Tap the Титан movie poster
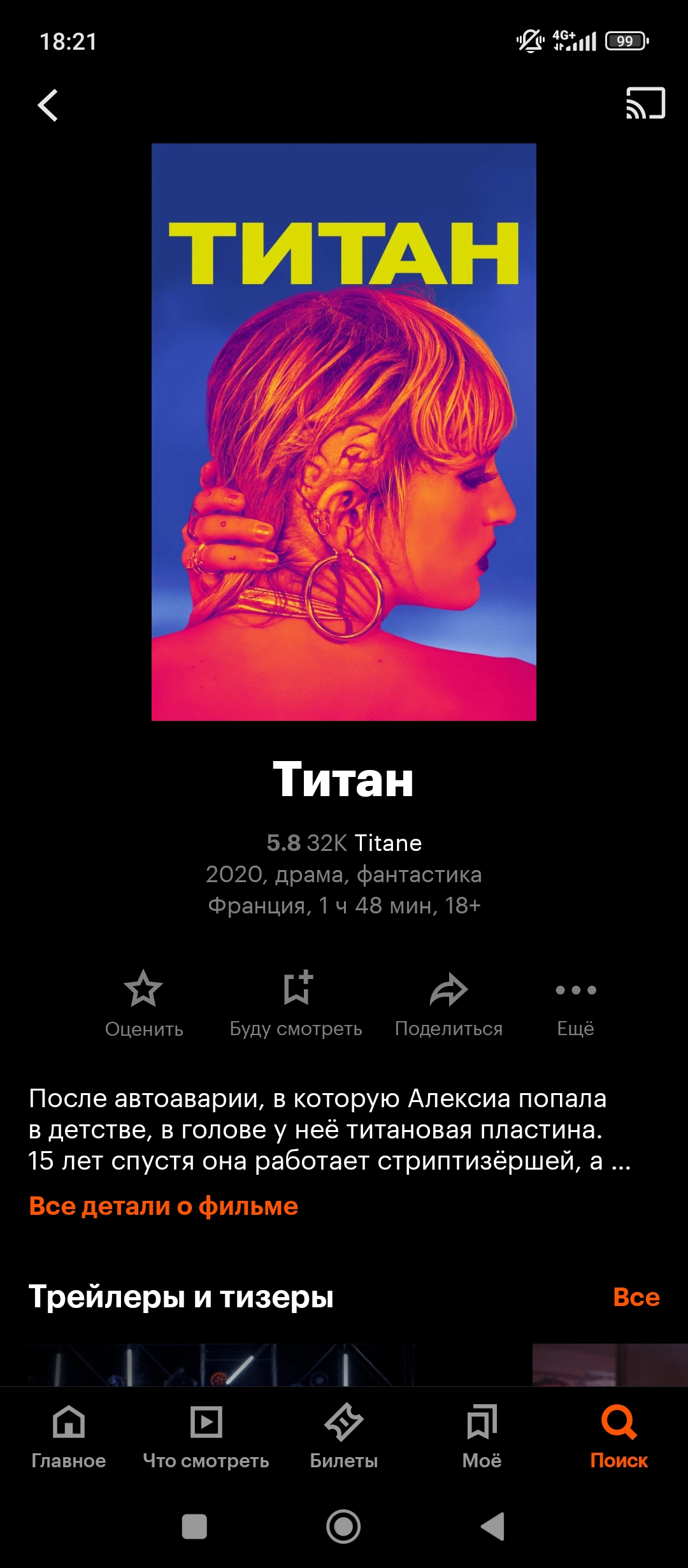The height and width of the screenshot is (1568, 688). [344, 432]
